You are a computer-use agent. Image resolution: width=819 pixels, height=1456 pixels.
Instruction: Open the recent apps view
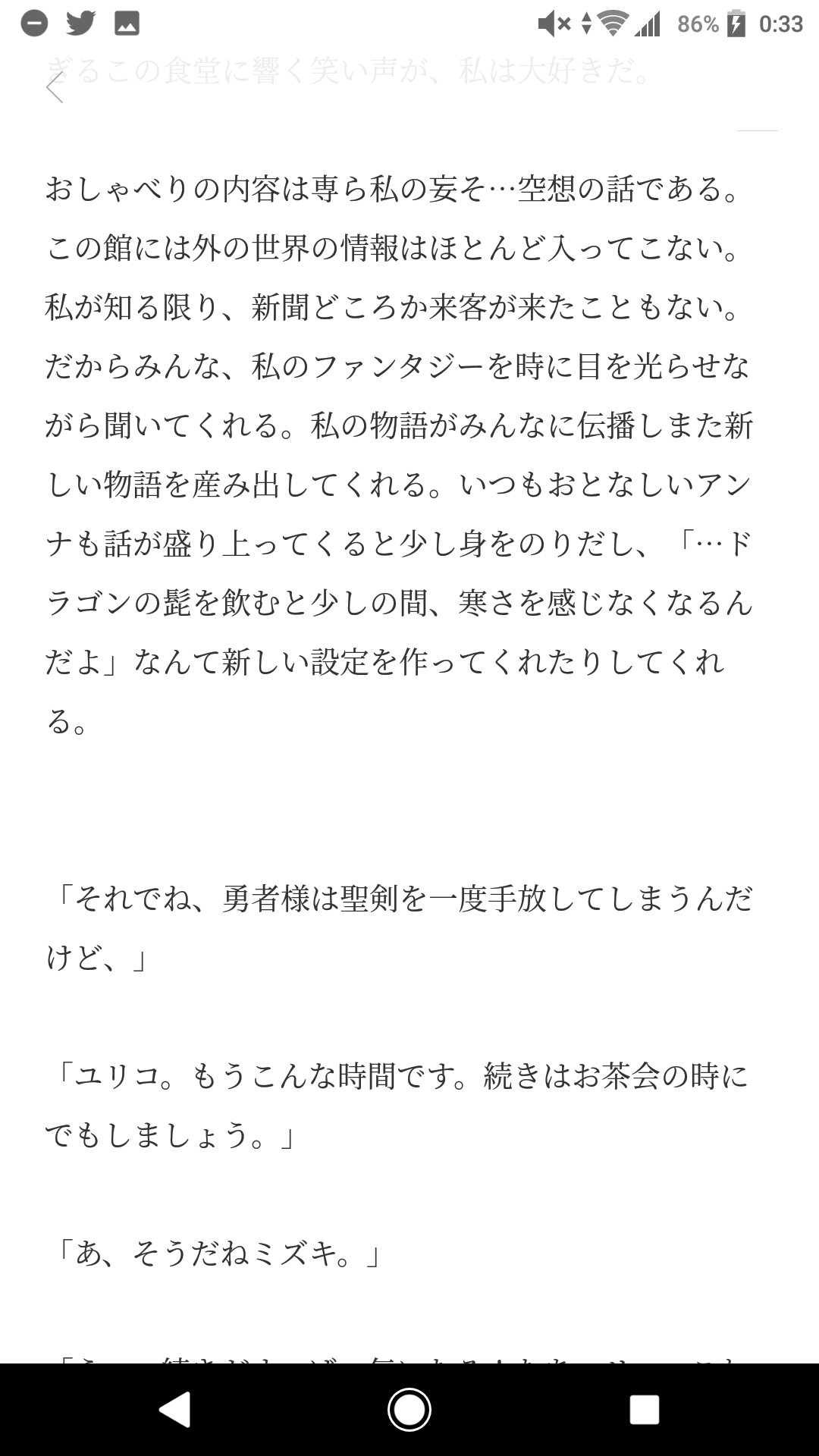click(x=645, y=1410)
